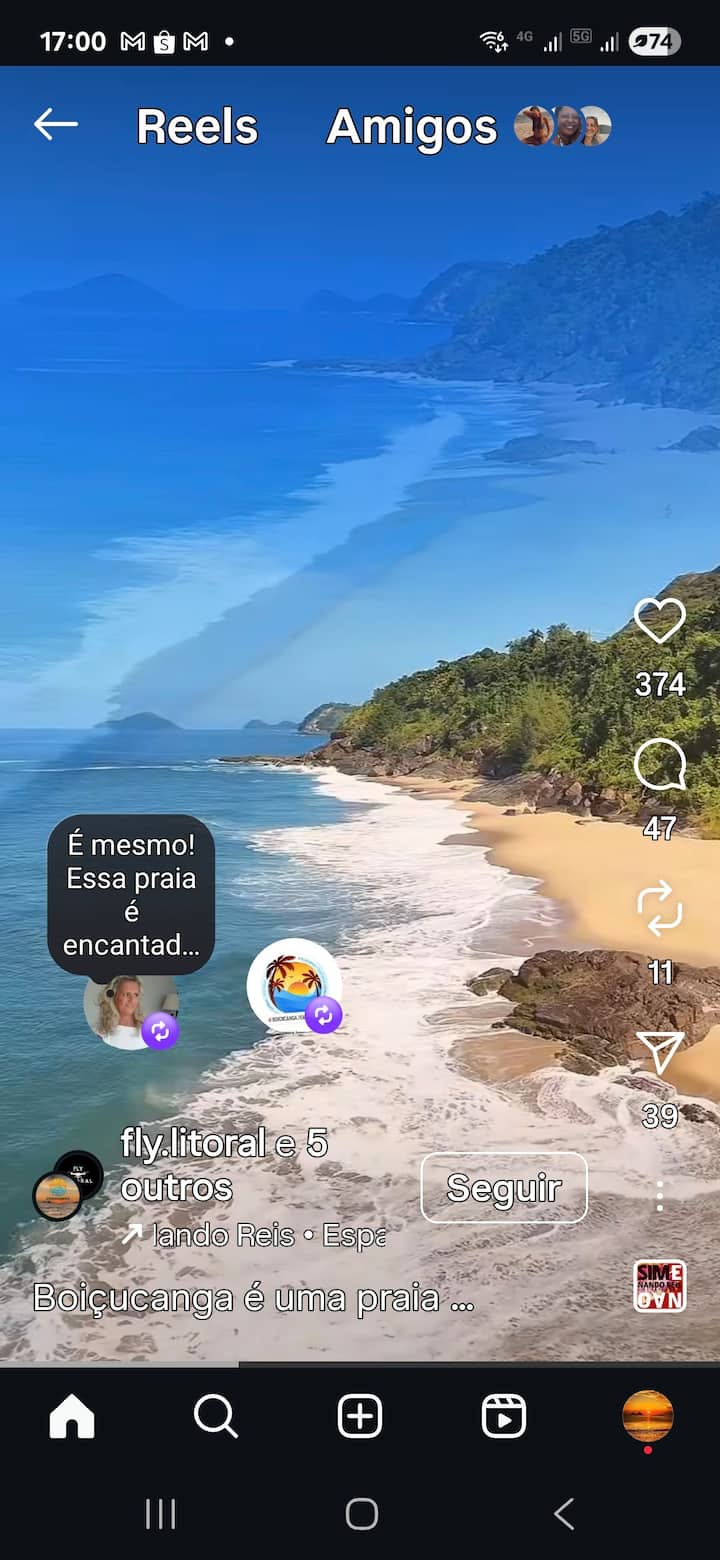The image size is (720, 1560).
Task: Open the palm tree sunset repost avatar
Action: pyautogui.click(x=293, y=984)
